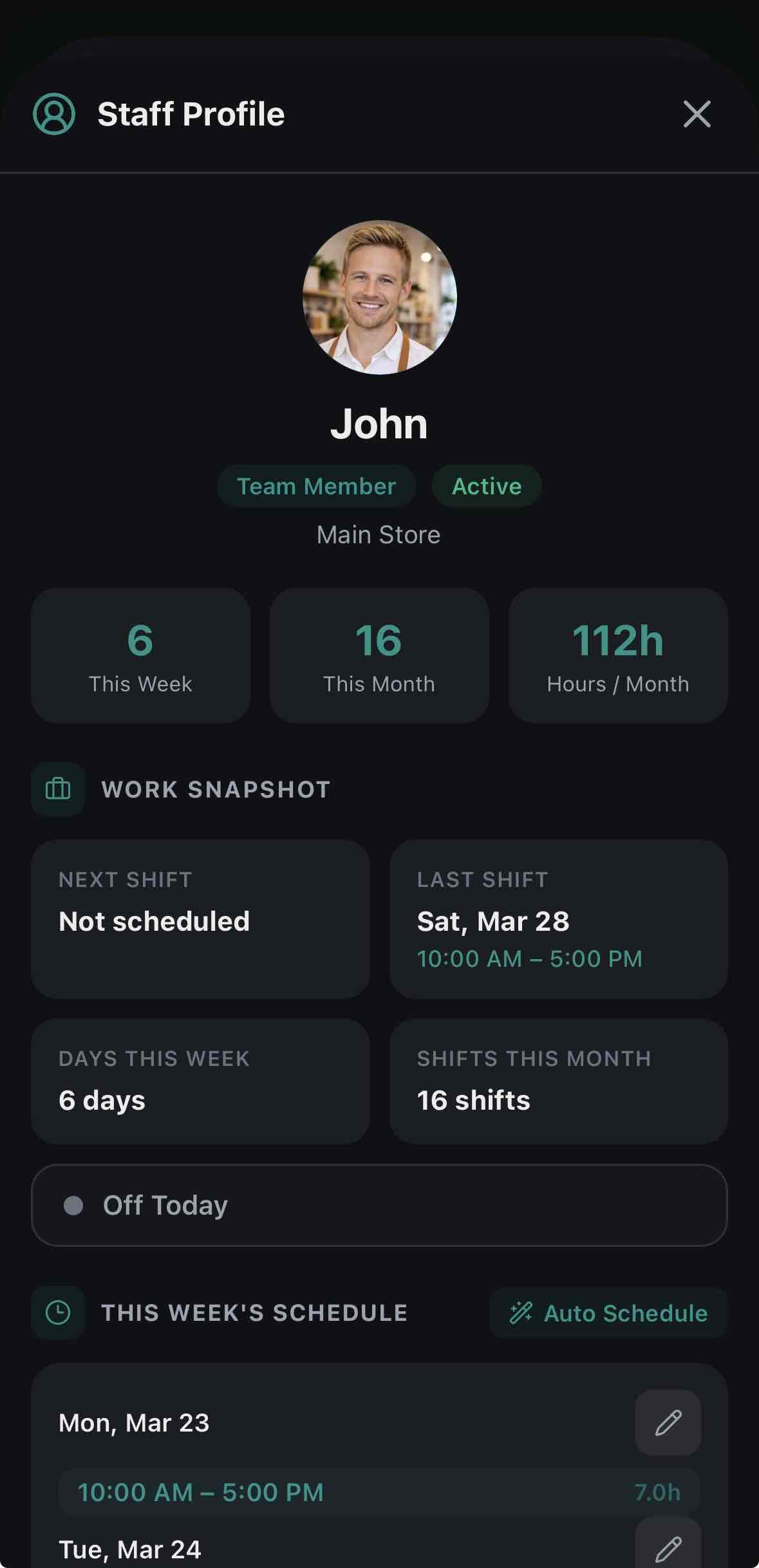Click the Staff Profile user icon
Image resolution: width=759 pixels, height=1568 pixels.
click(55, 115)
